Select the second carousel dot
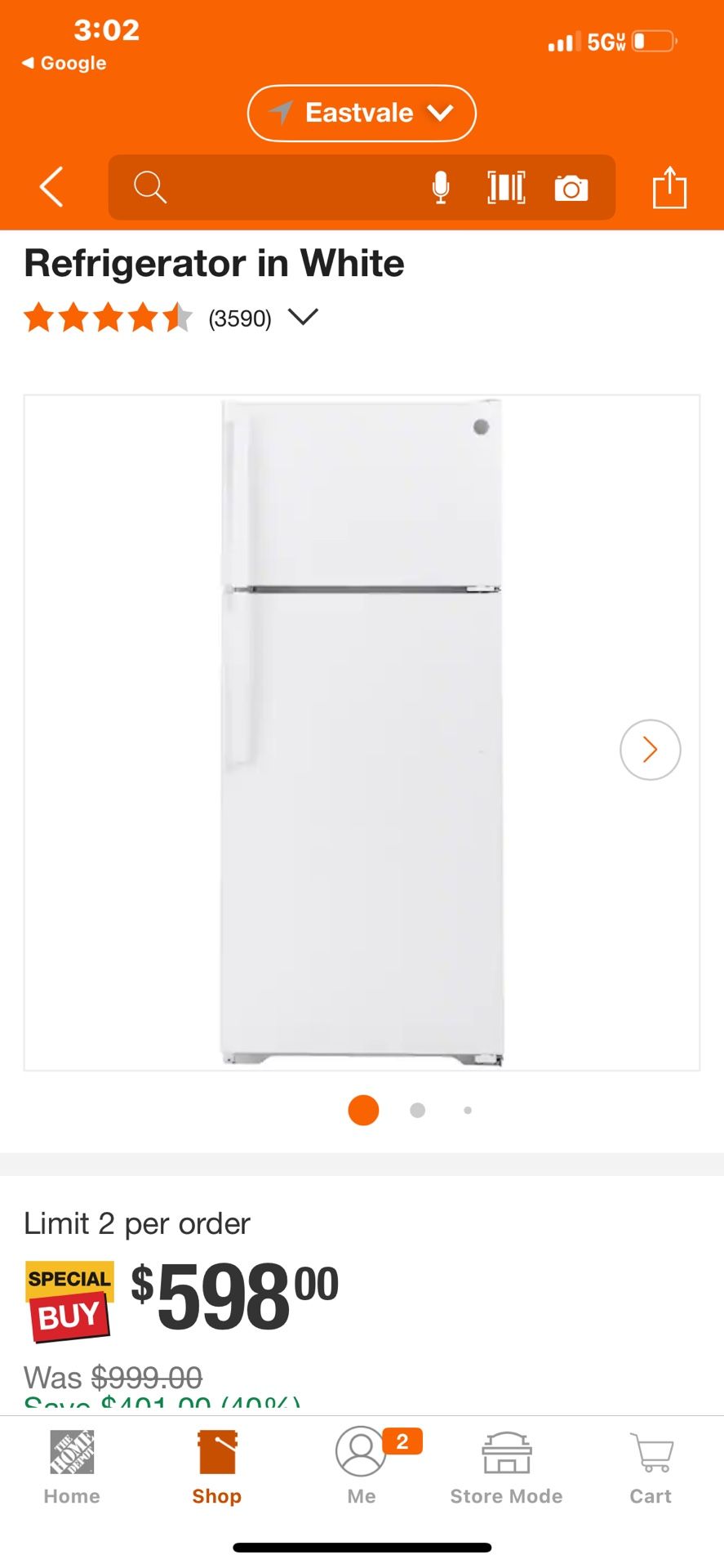Viewport: 724px width, 1568px height. 416,1110
